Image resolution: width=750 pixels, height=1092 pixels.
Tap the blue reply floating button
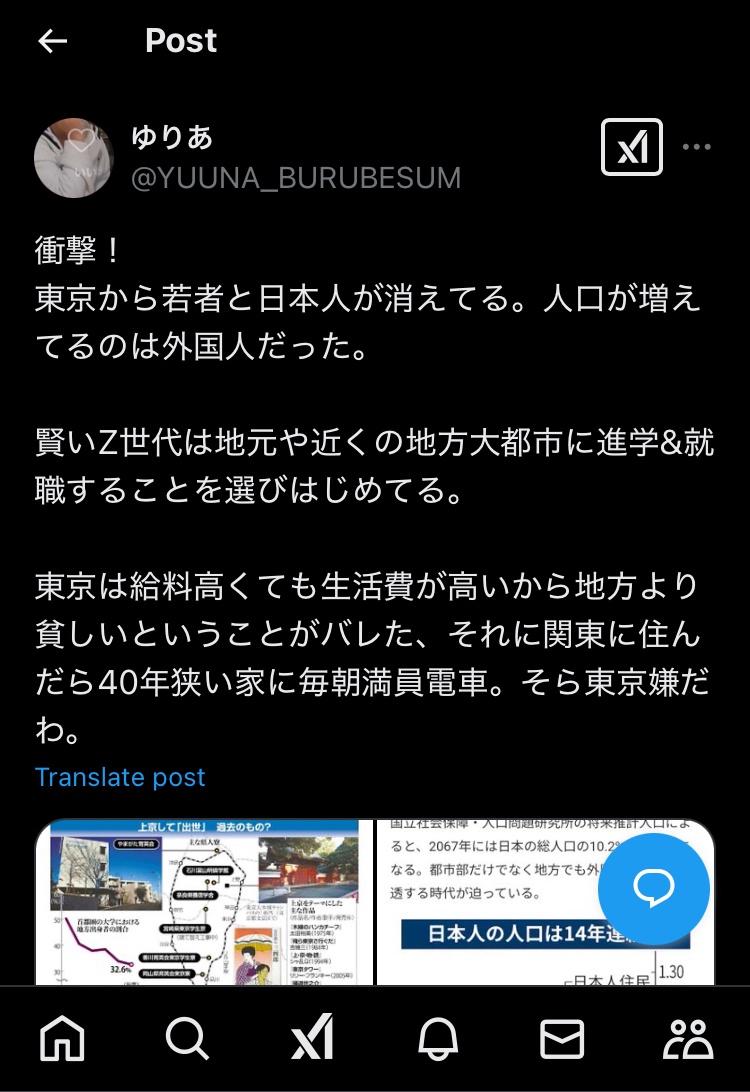click(x=653, y=886)
